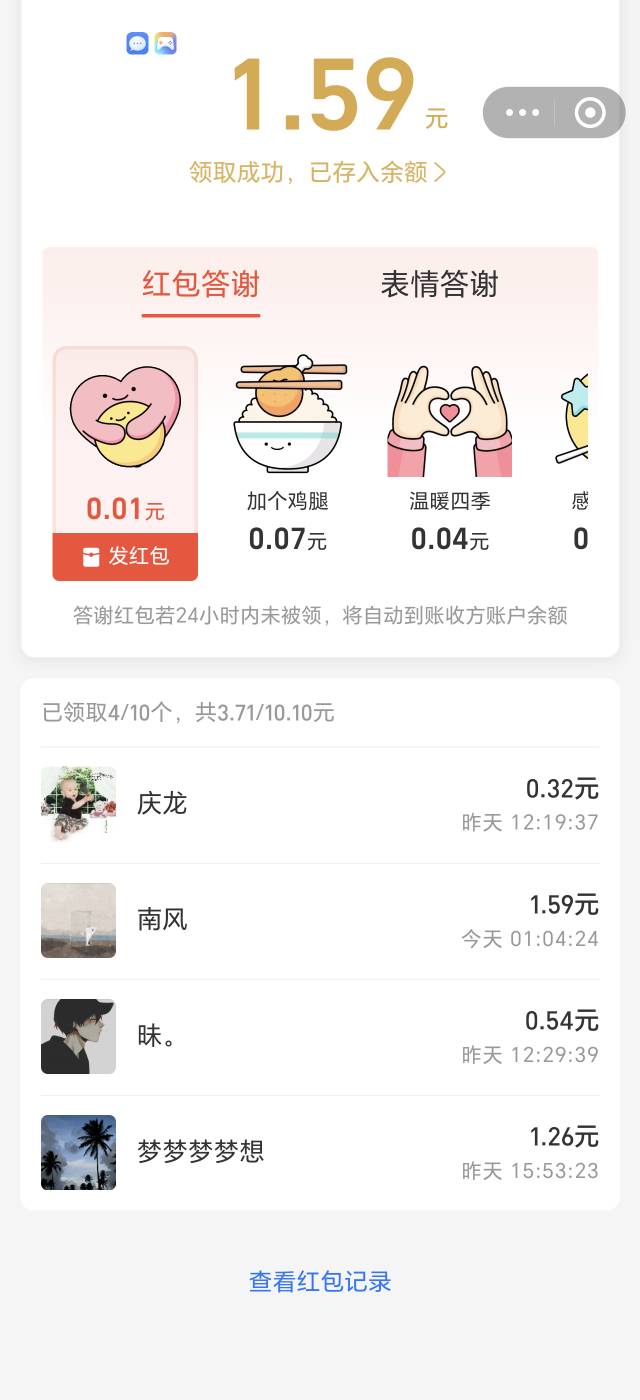Choose the 温暖四季 0.04元 red packet
The image size is (640, 1400).
pyautogui.click(x=450, y=456)
